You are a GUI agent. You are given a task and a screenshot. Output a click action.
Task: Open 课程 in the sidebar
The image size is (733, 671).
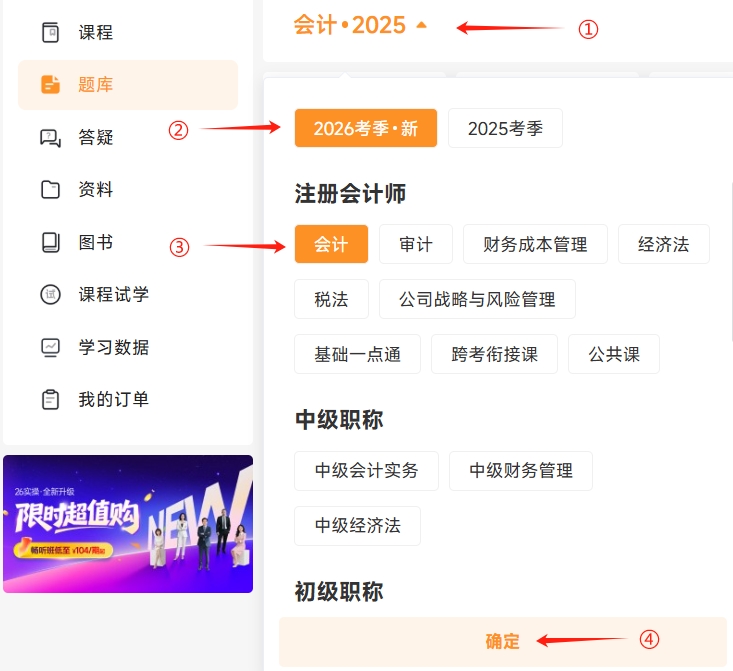[x=95, y=32]
